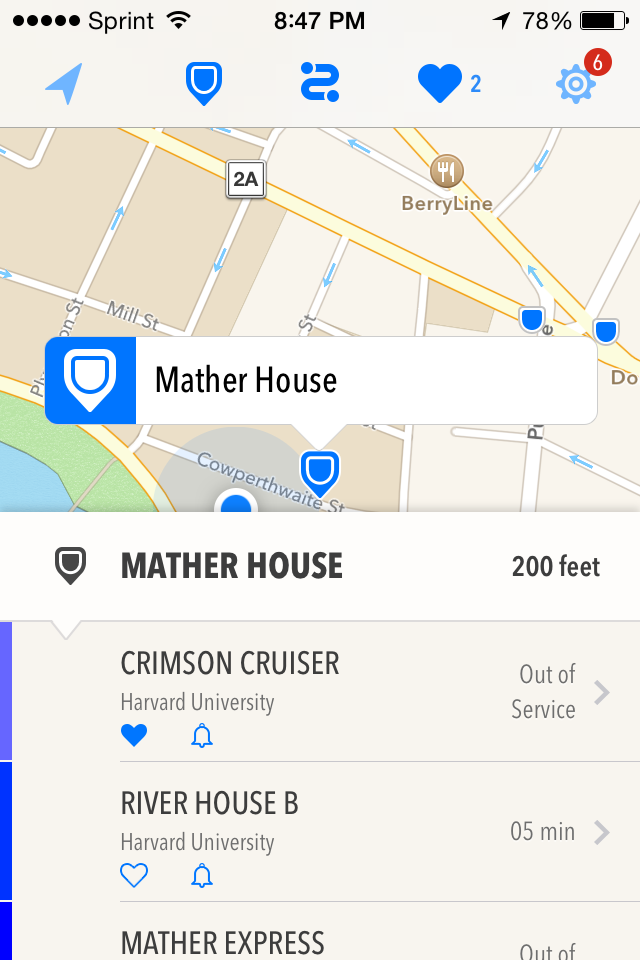
Task: Set alert bell for Crimson Cruiser
Action: point(202,736)
